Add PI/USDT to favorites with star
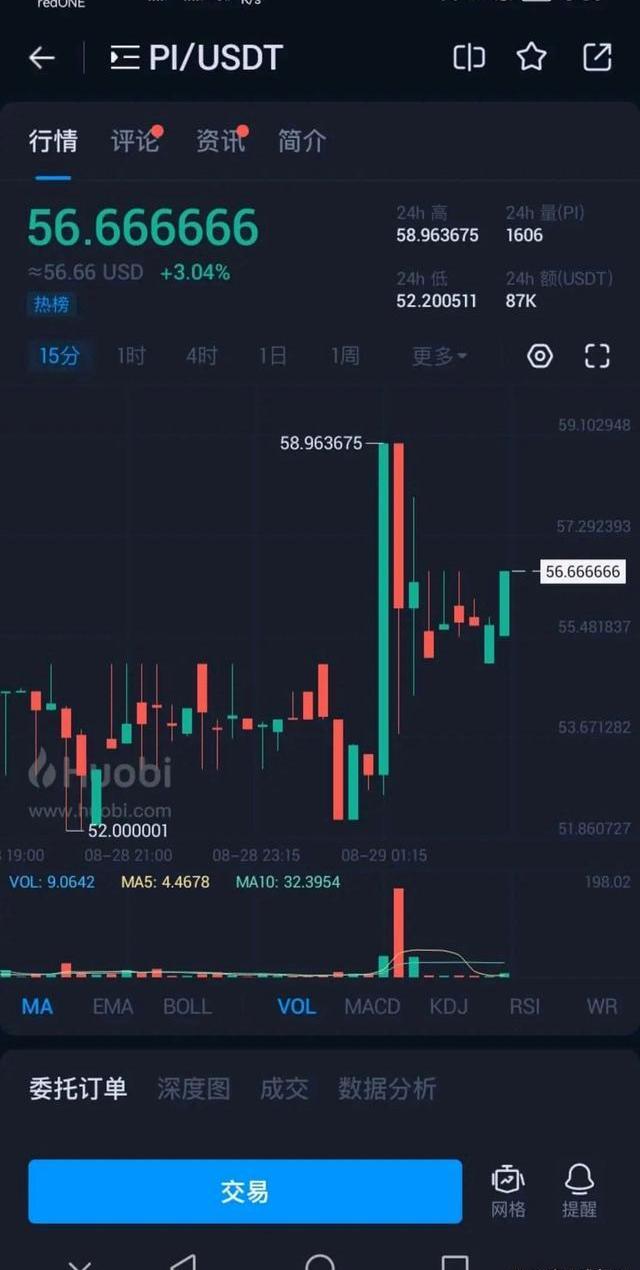Viewport: 640px width, 1270px height. pyautogui.click(x=531, y=57)
